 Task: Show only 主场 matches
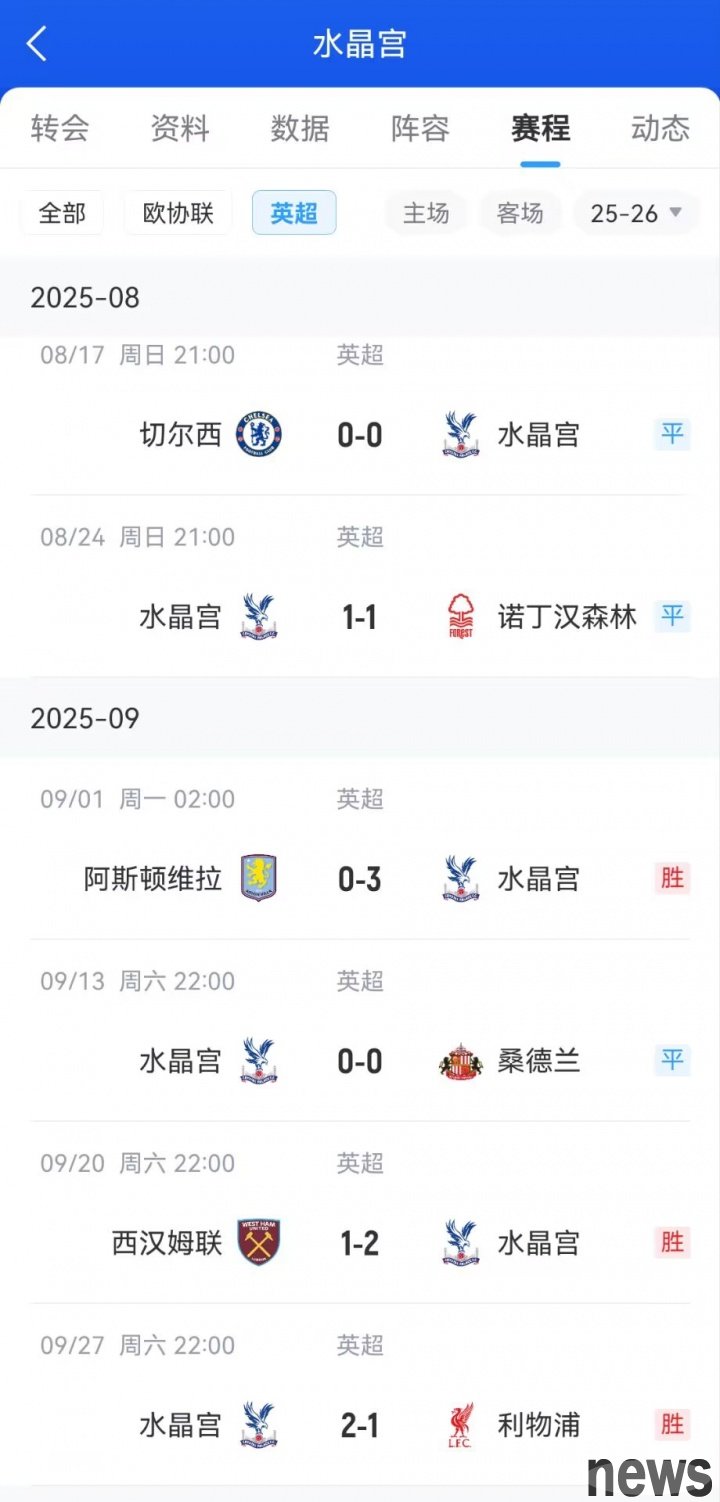pyautogui.click(x=426, y=213)
